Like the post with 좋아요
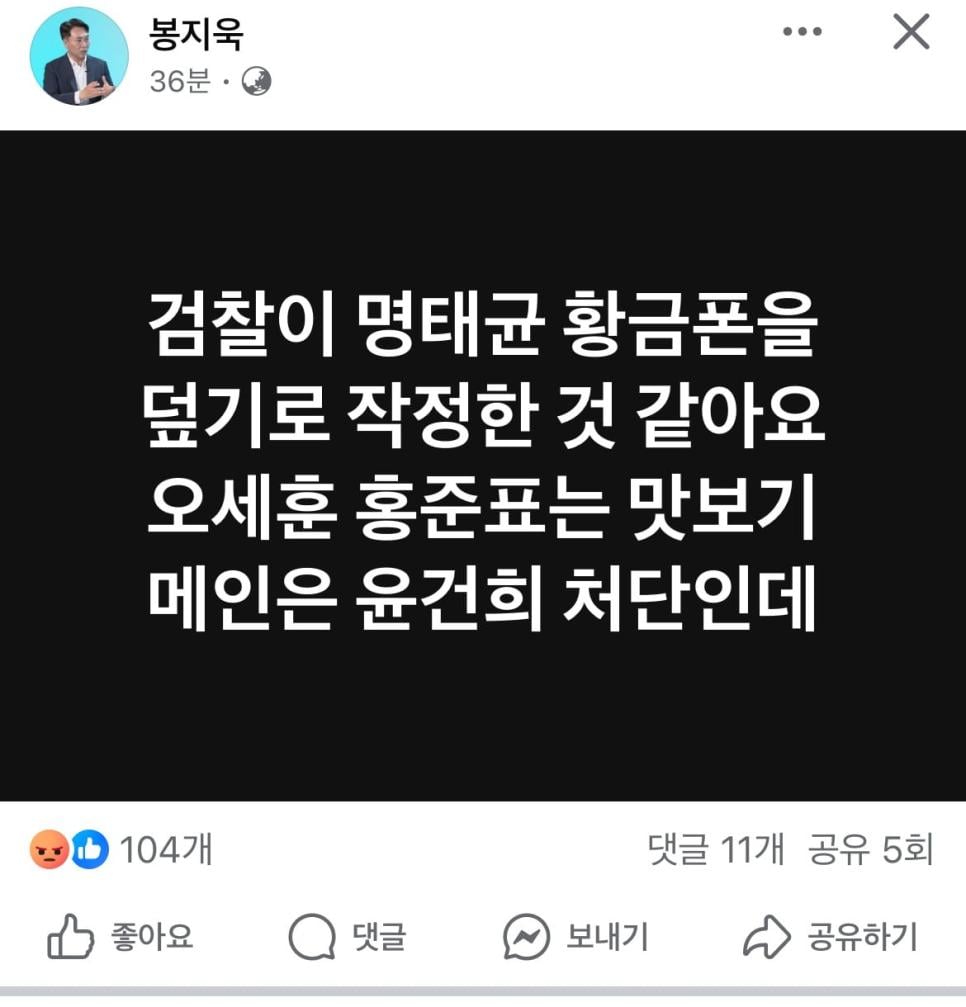Screen dimensions: 966x1007 pos(120,937)
